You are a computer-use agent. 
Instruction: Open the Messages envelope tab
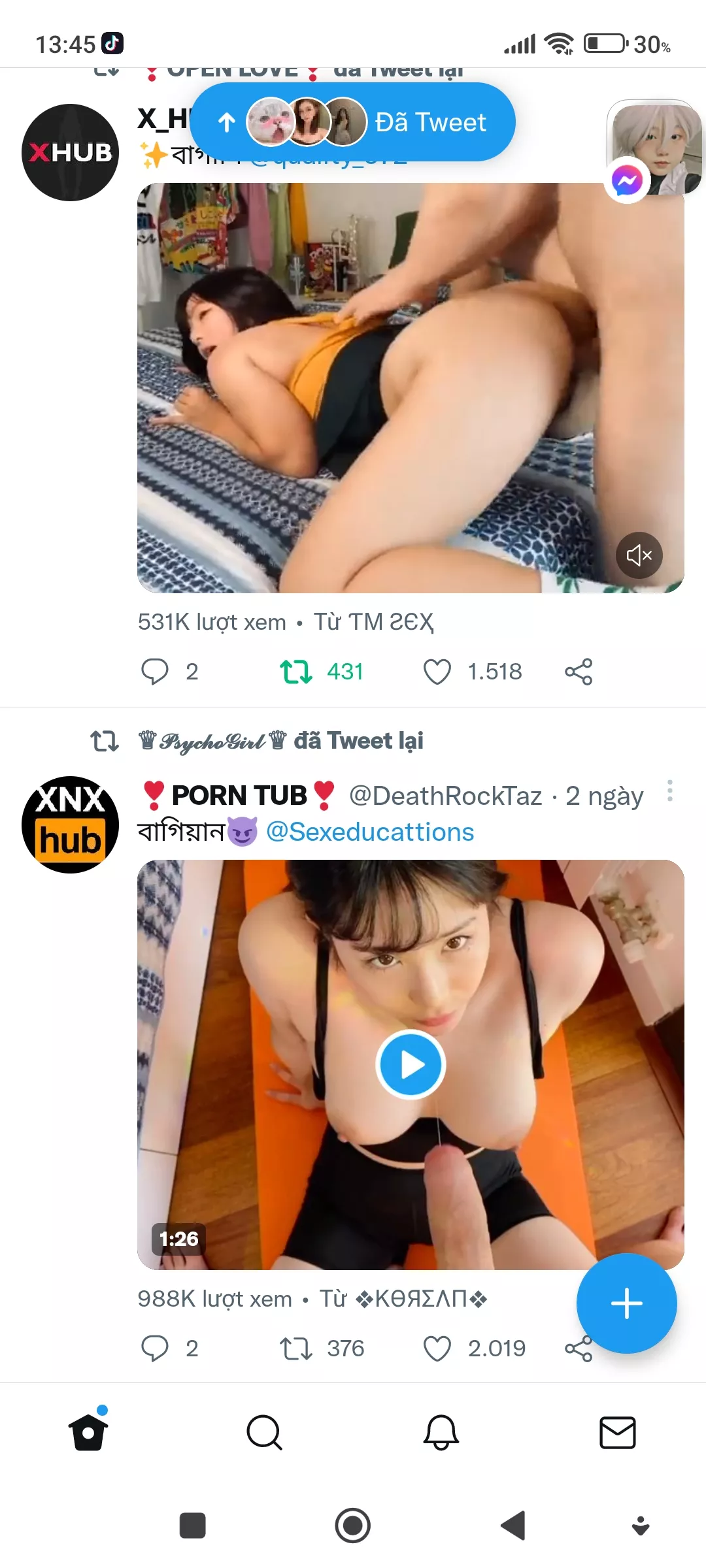pos(617,1432)
